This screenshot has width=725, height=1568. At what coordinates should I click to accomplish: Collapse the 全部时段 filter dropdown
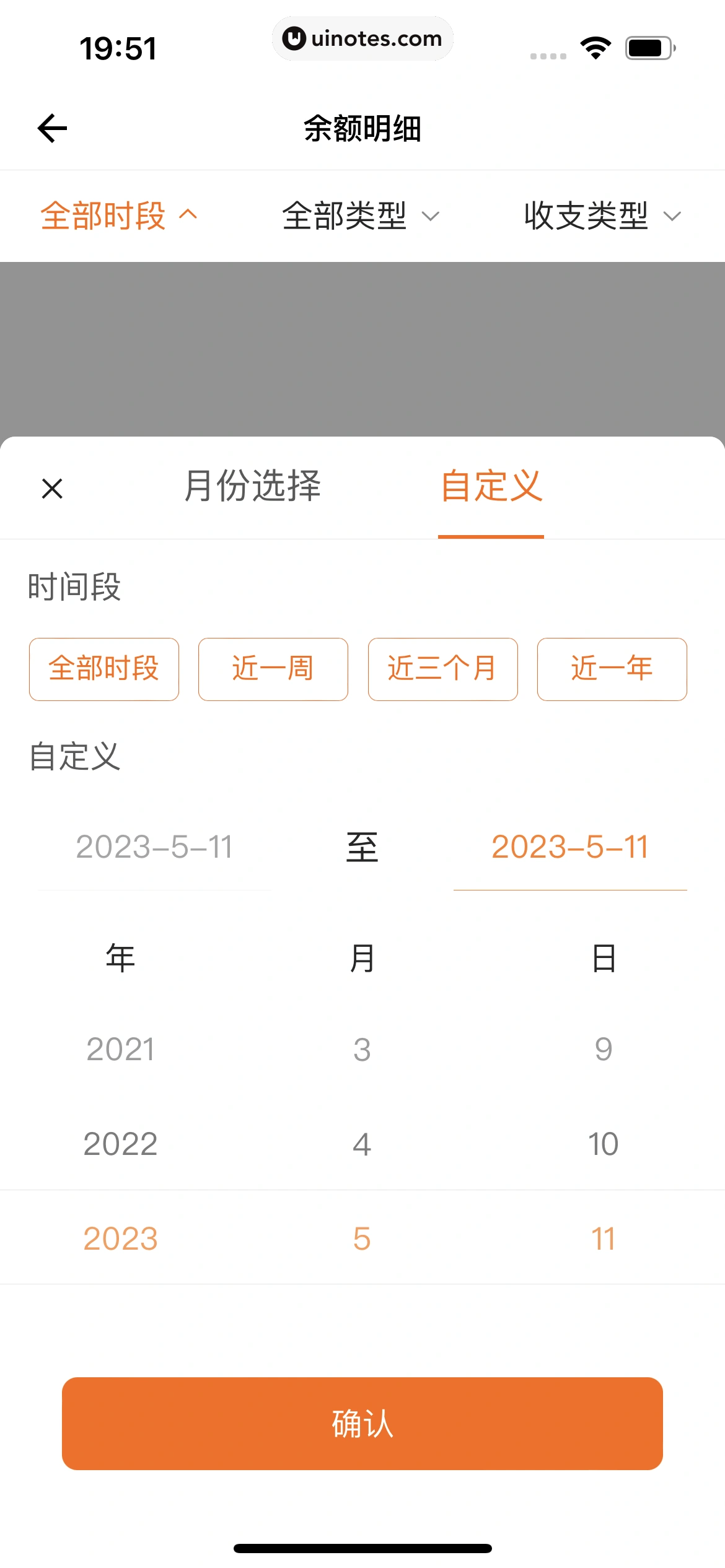tap(118, 216)
